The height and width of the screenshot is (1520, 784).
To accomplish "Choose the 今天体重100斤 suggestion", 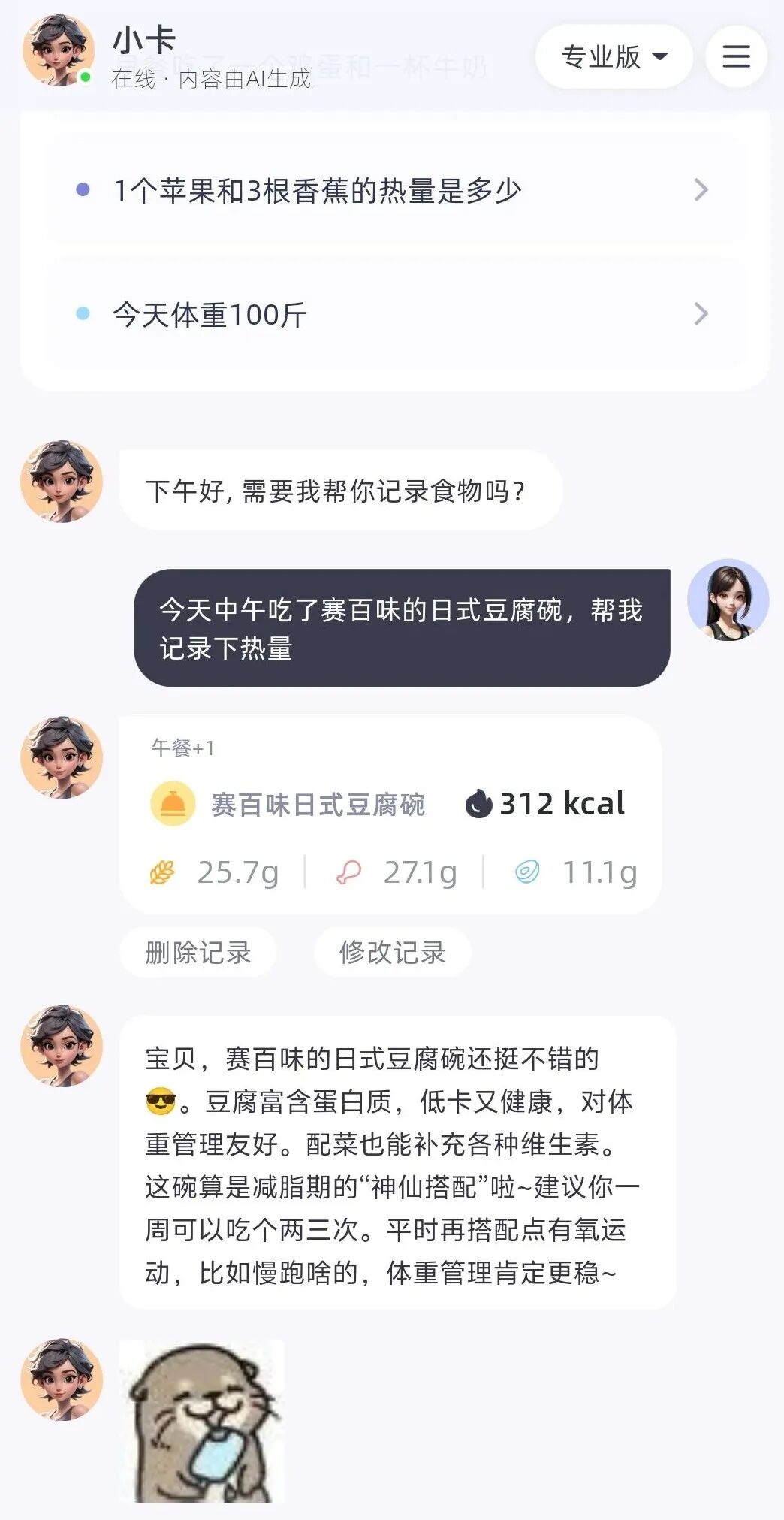I will coord(394,314).
